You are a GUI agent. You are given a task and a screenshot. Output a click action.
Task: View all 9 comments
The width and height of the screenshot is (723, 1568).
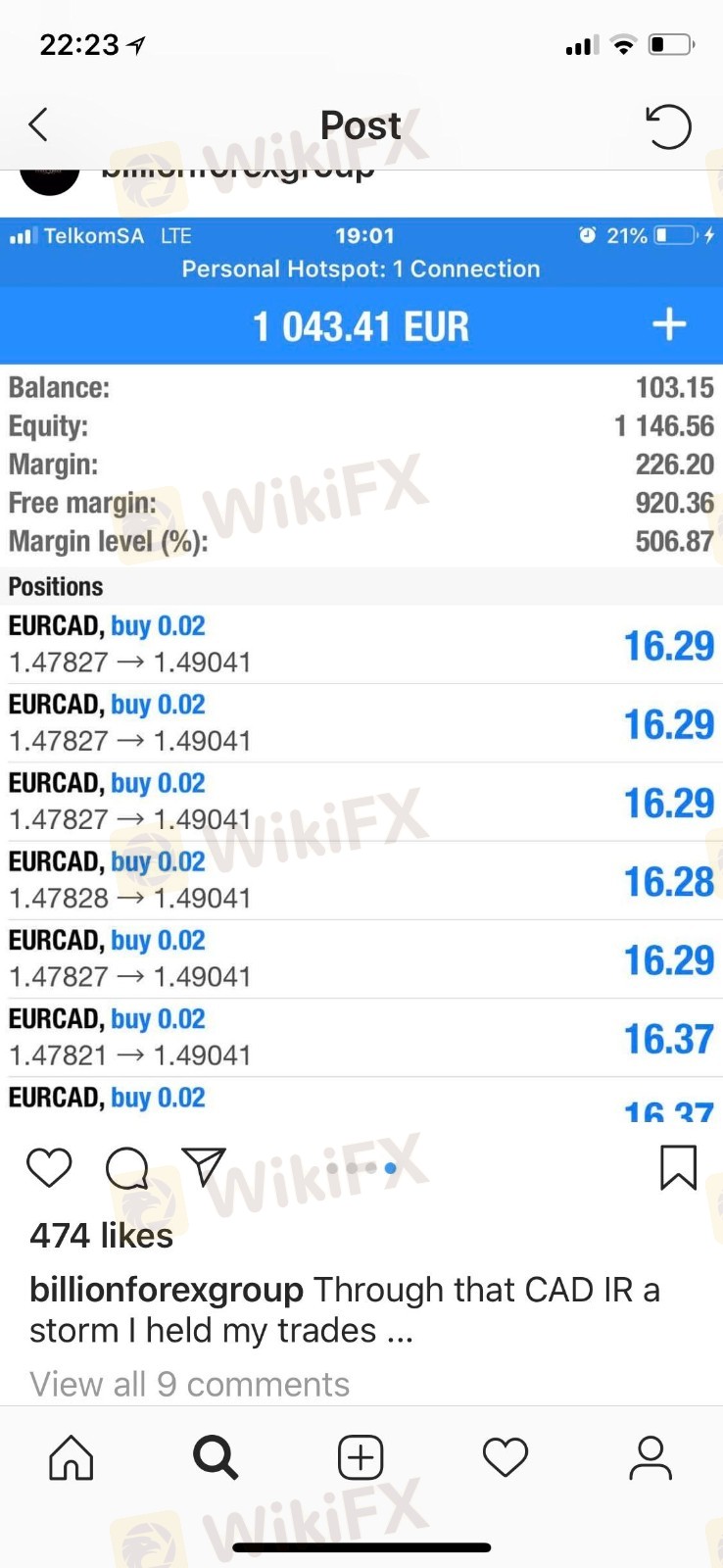(189, 1384)
